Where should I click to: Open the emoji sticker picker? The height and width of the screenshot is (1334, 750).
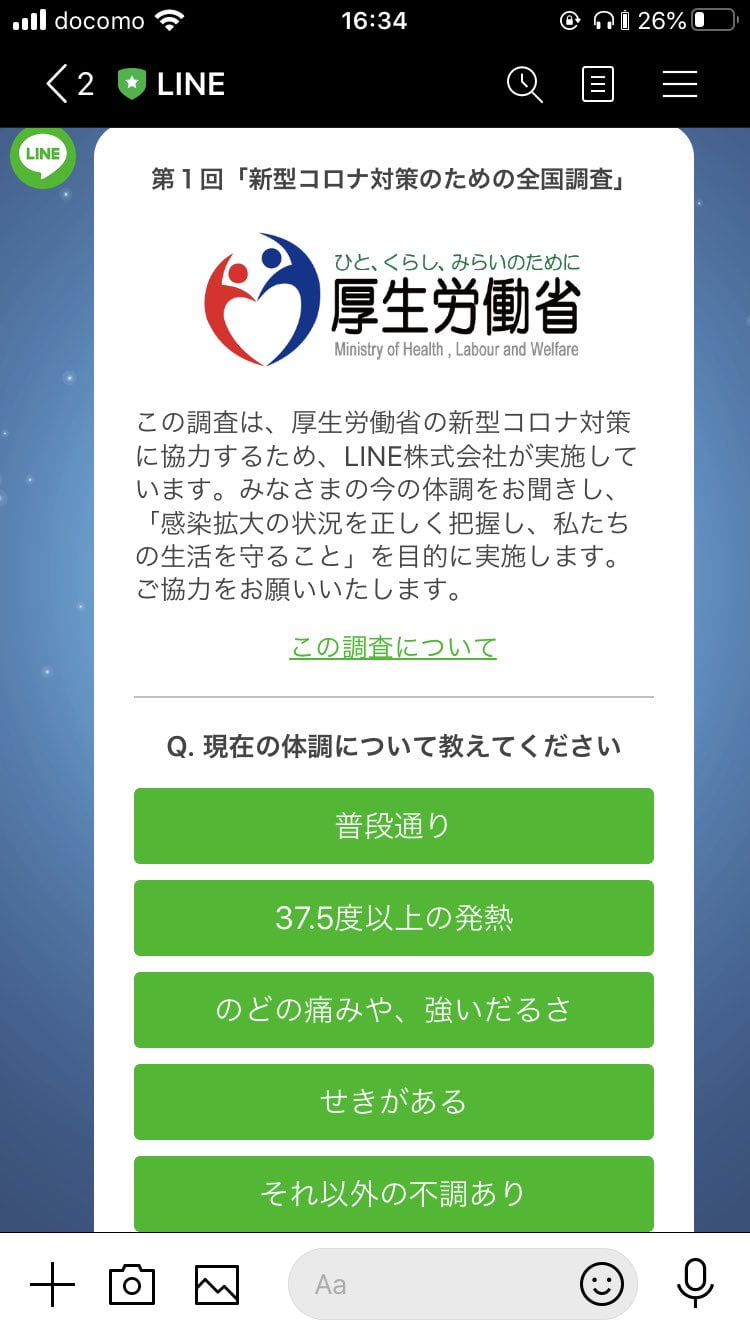click(x=601, y=1284)
